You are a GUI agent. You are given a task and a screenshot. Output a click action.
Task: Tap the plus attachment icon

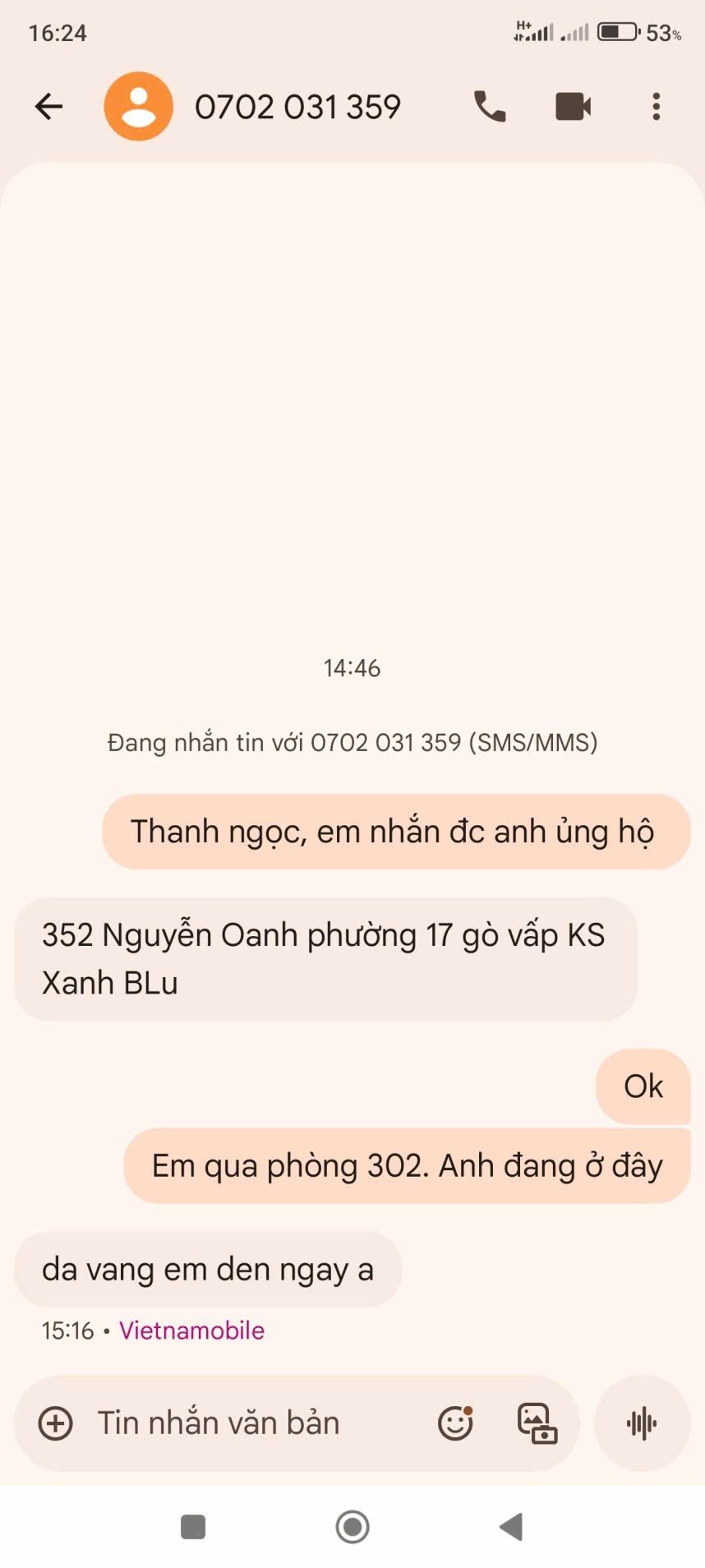click(56, 1423)
